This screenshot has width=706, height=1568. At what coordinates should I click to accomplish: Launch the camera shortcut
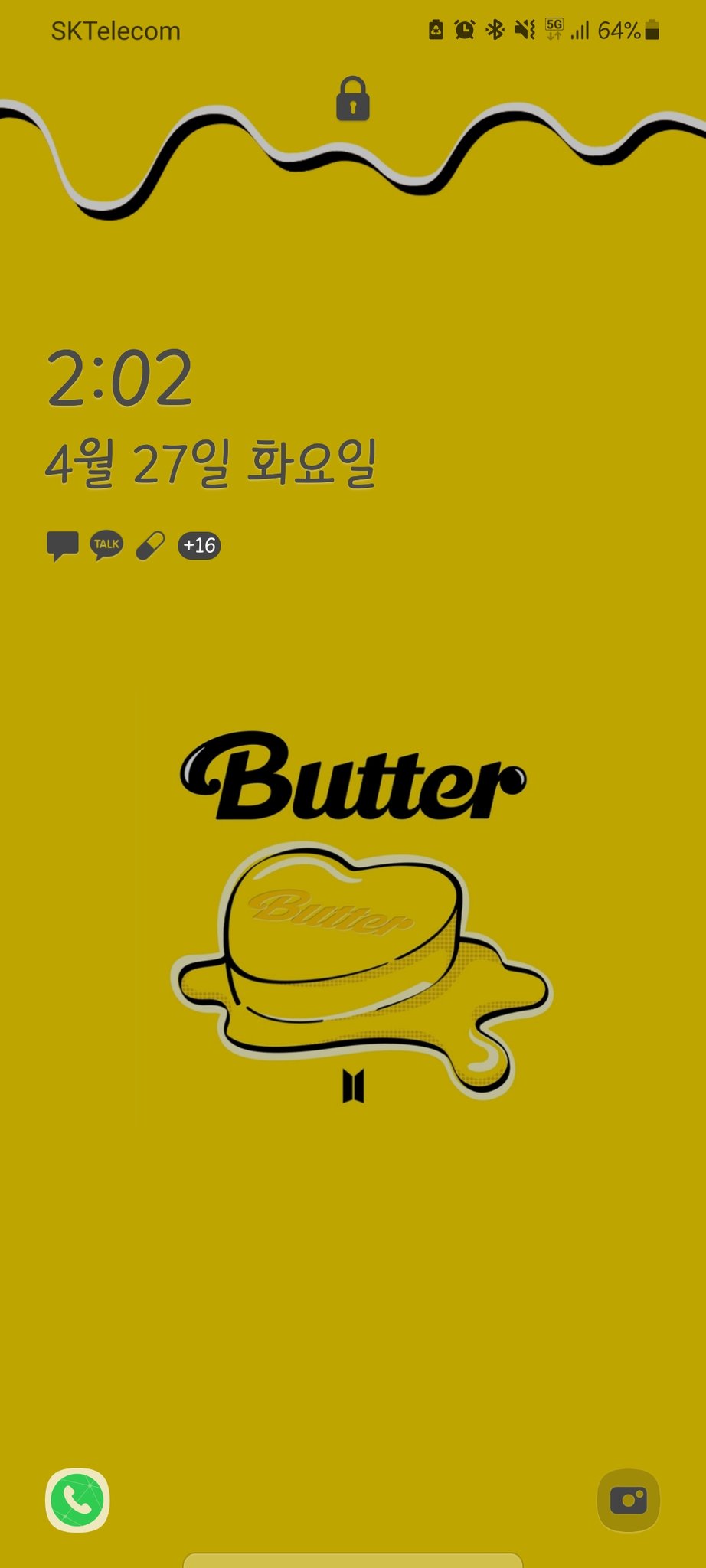(x=628, y=1500)
